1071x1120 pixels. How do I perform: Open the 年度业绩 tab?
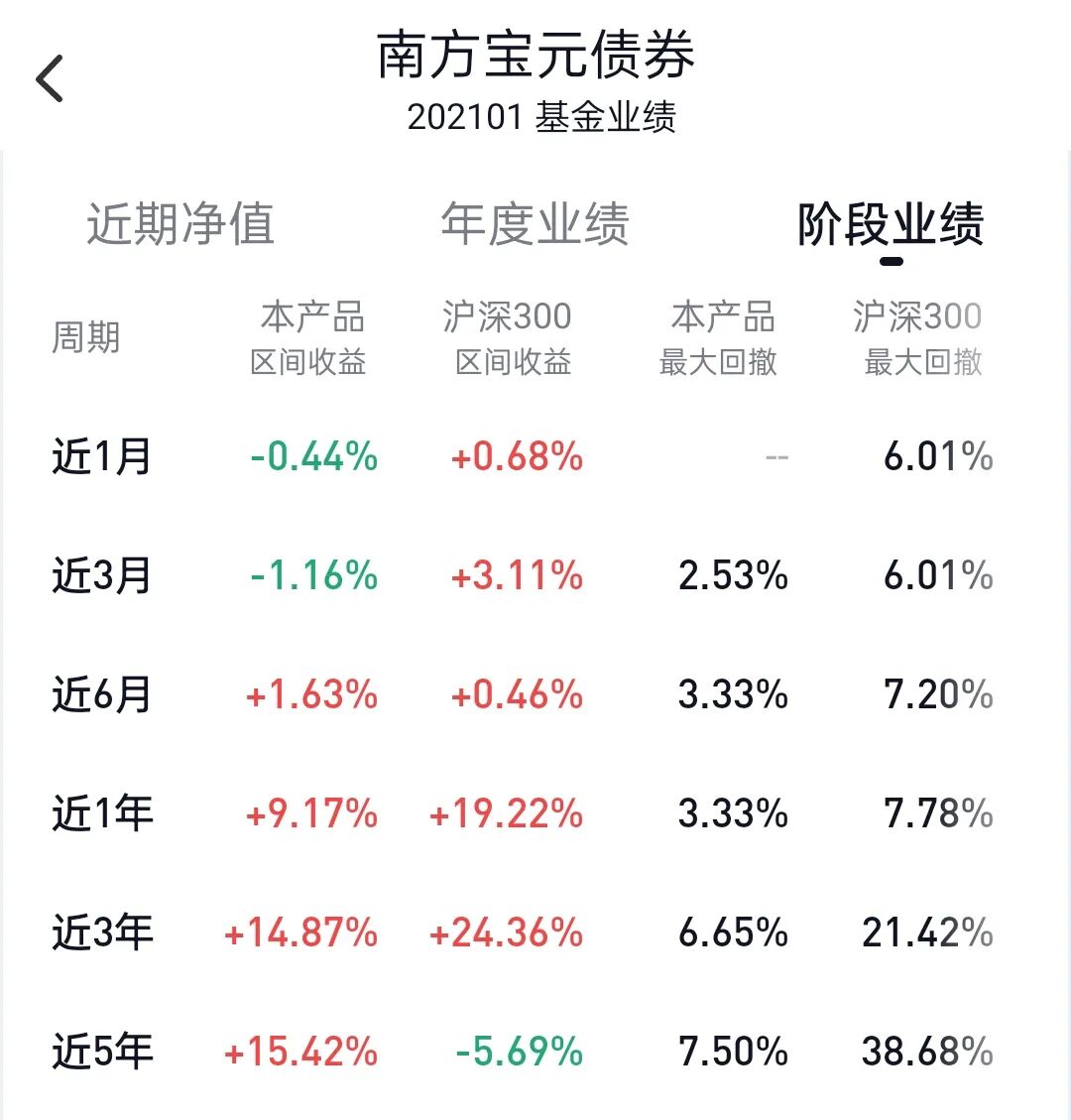click(535, 224)
